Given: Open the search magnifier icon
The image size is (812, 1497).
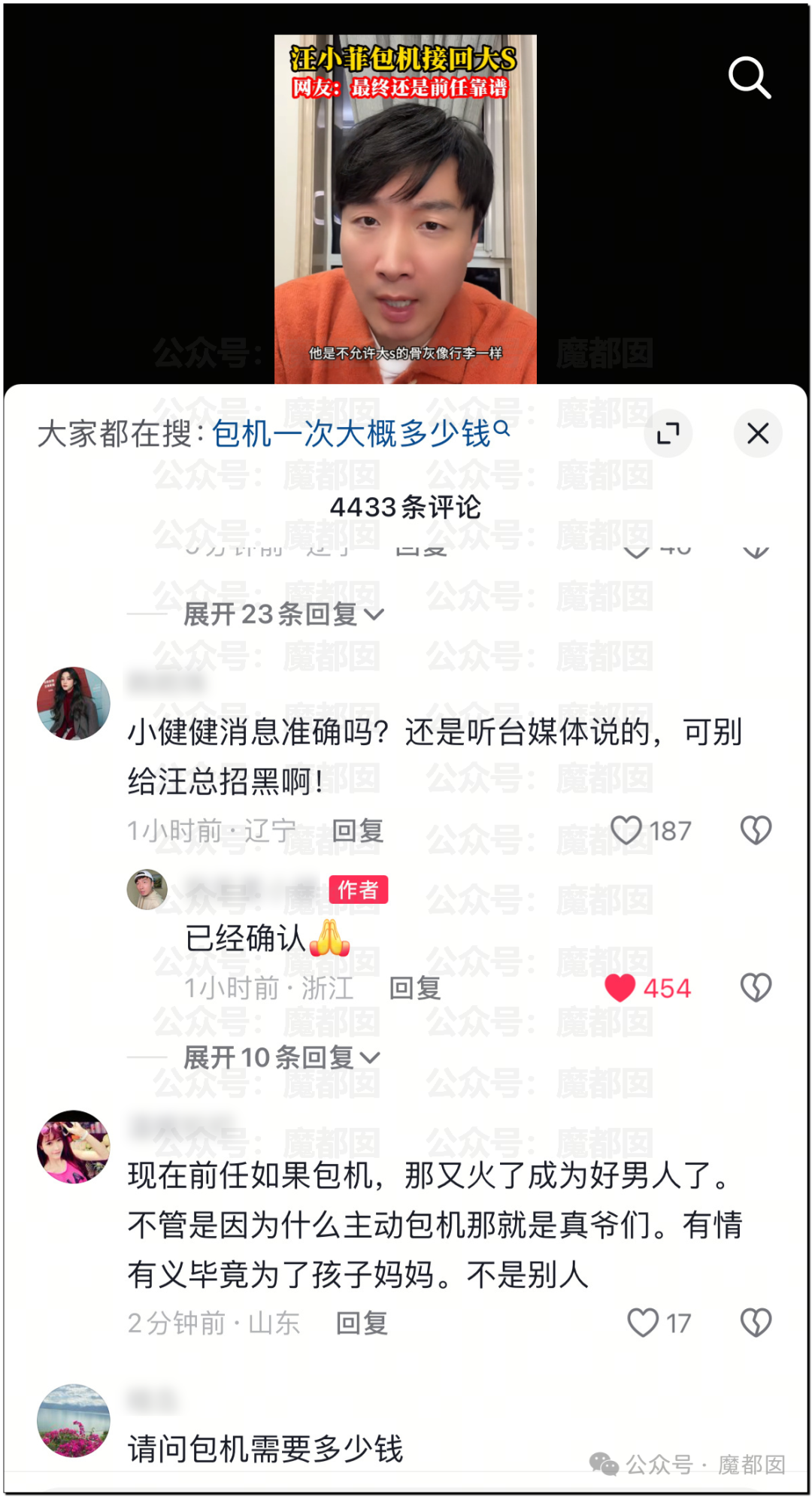Looking at the screenshot, I should 750,77.
